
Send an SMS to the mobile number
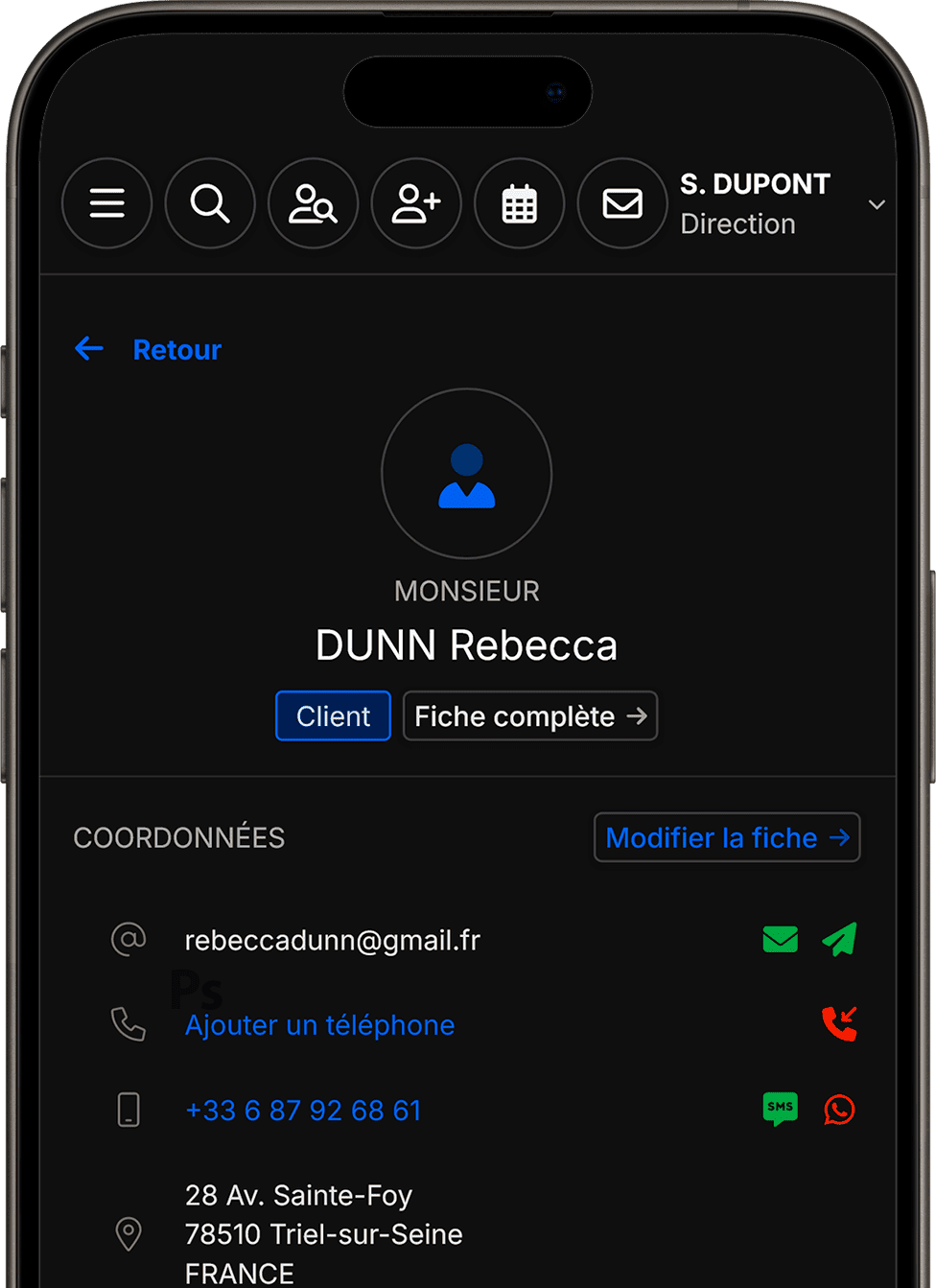click(780, 1109)
